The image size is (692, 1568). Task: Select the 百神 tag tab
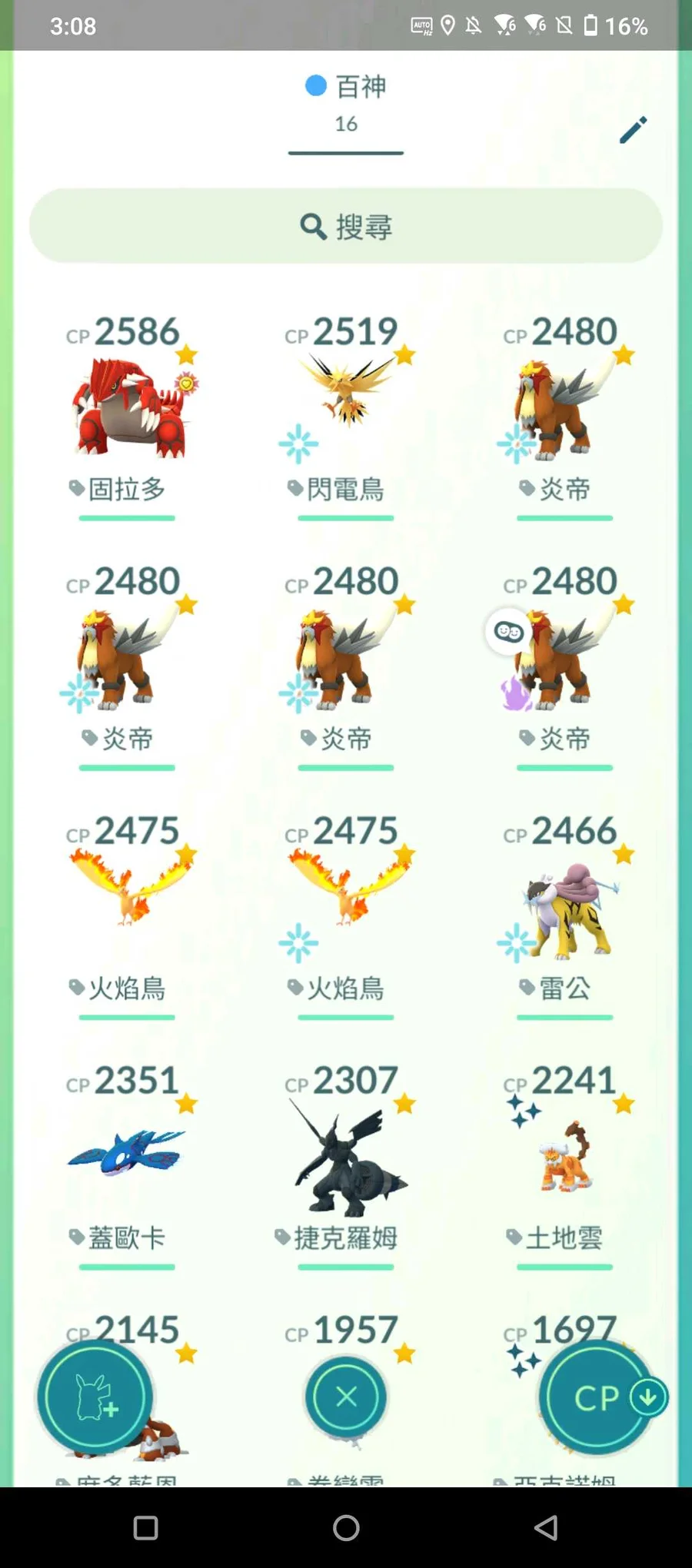click(346, 105)
